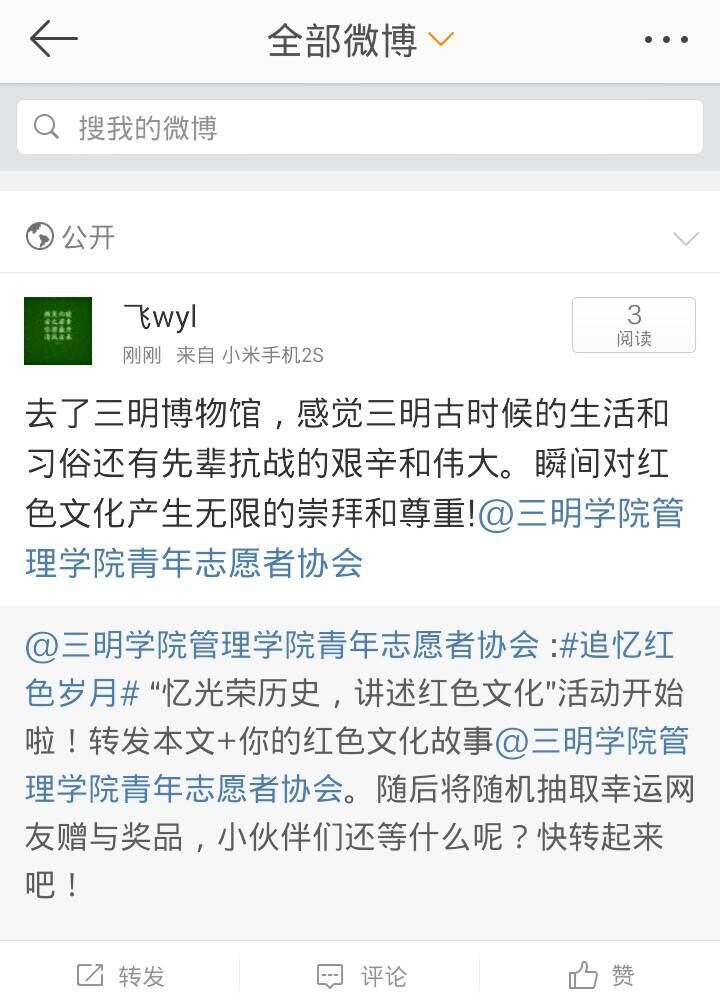The width and height of the screenshot is (720, 1000).
Task: Repost with the 转发 button
Action: pyautogui.click(x=121, y=975)
